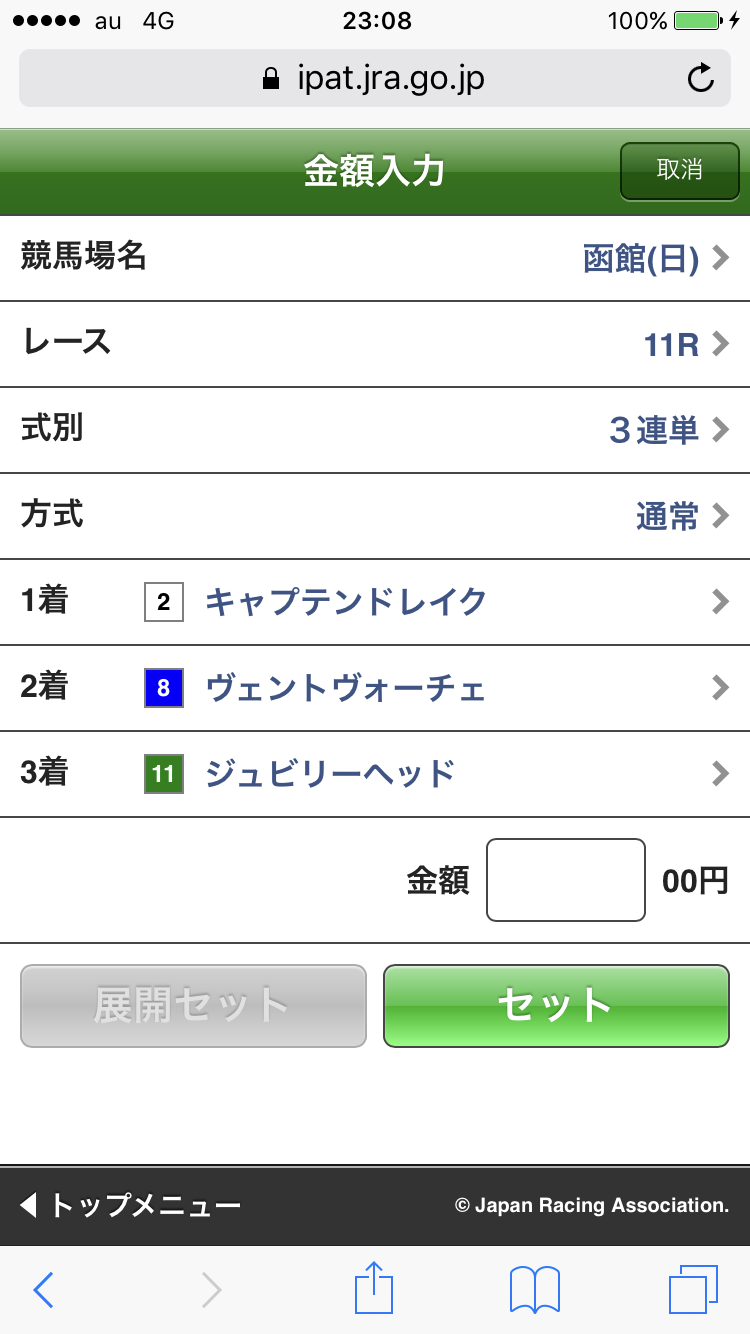The width and height of the screenshot is (750, 1334).
Task: Expand the 3着 row for ジュビリーヘッド
Action: click(x=375, y=774)
